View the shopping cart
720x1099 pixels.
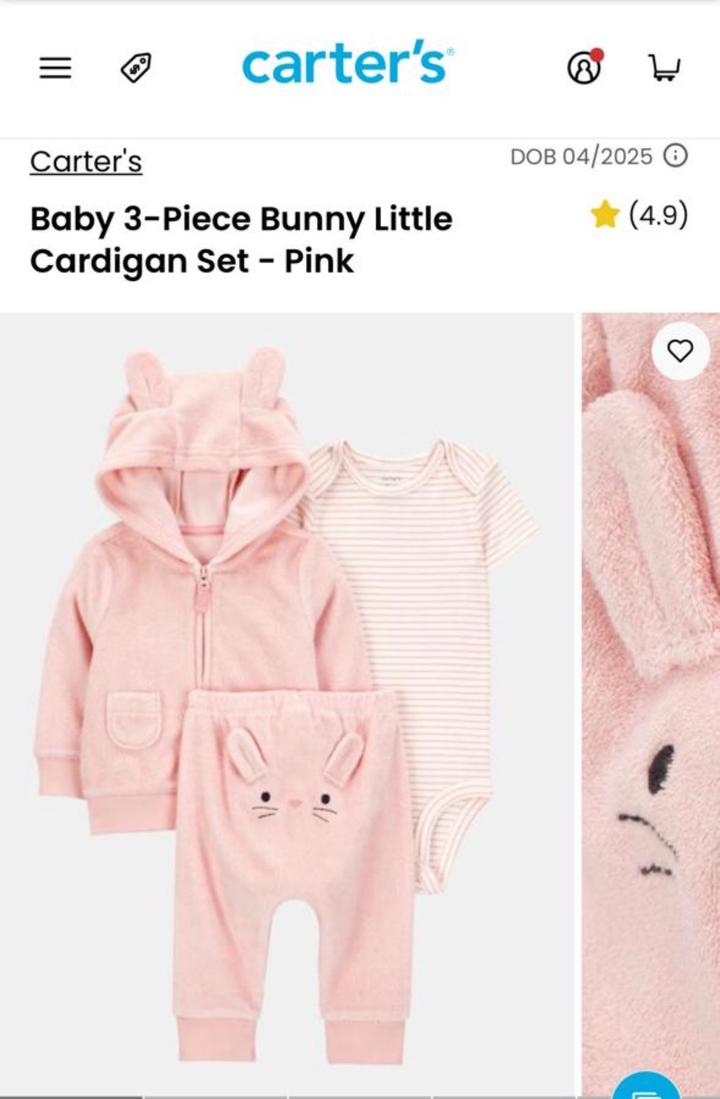[664, 68]
